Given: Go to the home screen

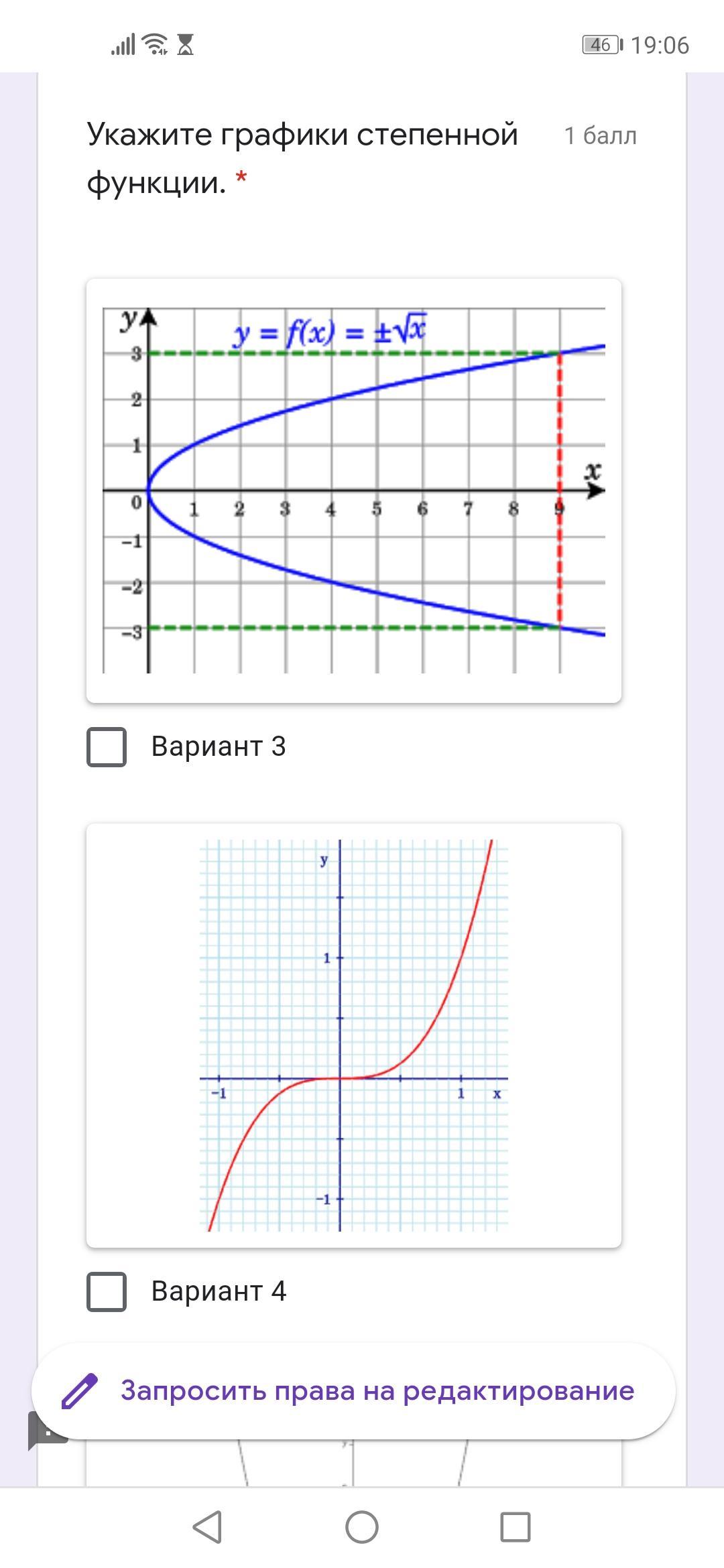Looking at the screenshot, I should [x=362, y=1527].
